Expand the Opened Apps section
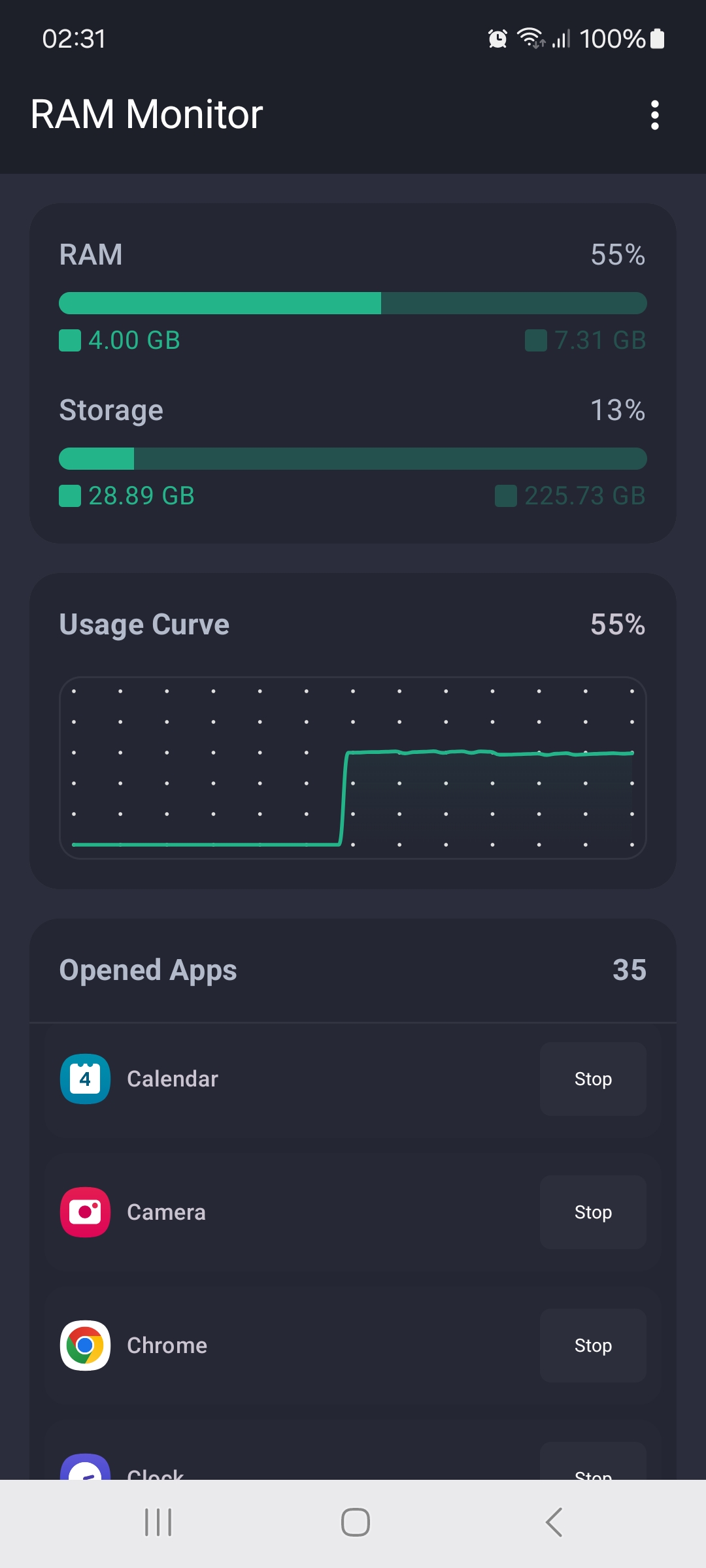 (353, 970)
